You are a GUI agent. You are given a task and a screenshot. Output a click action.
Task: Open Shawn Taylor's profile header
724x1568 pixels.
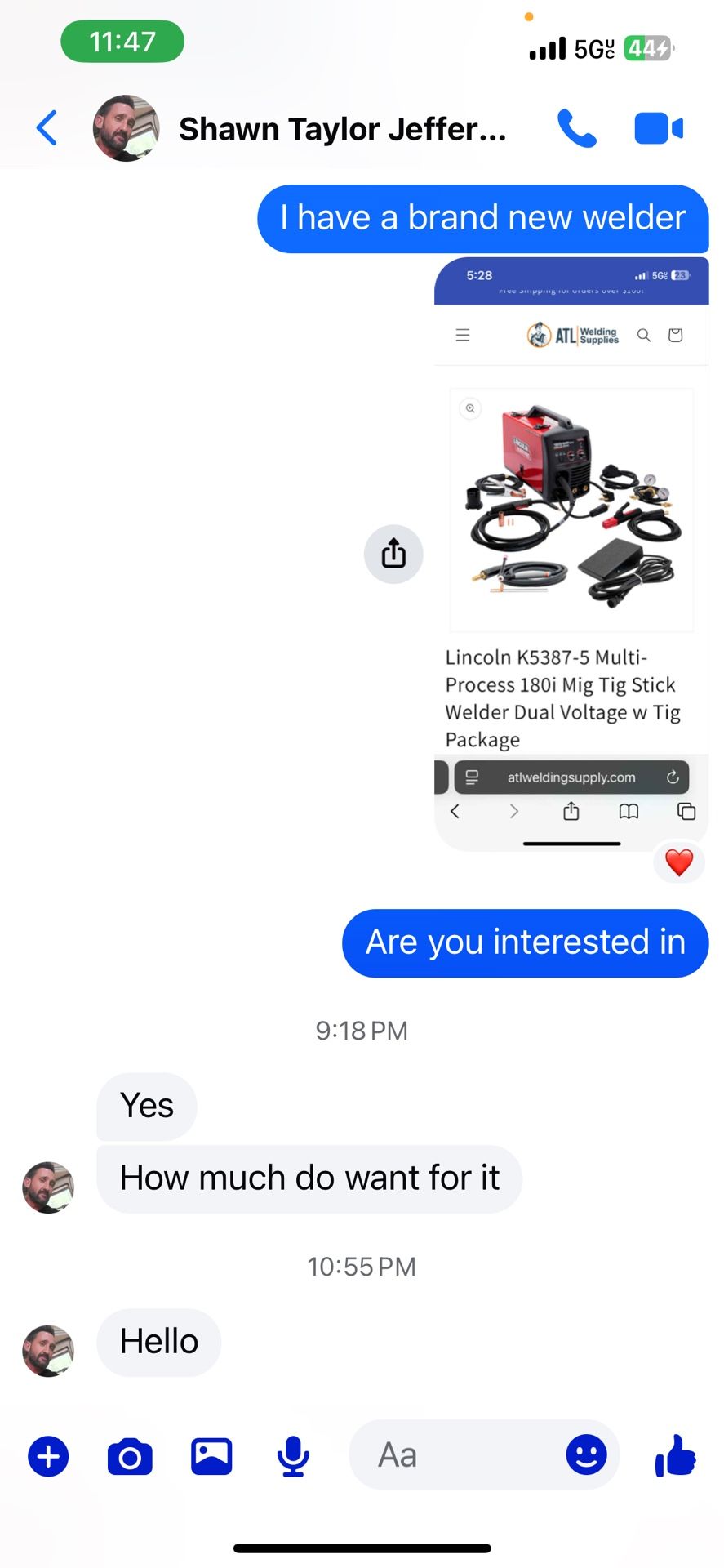341,129
